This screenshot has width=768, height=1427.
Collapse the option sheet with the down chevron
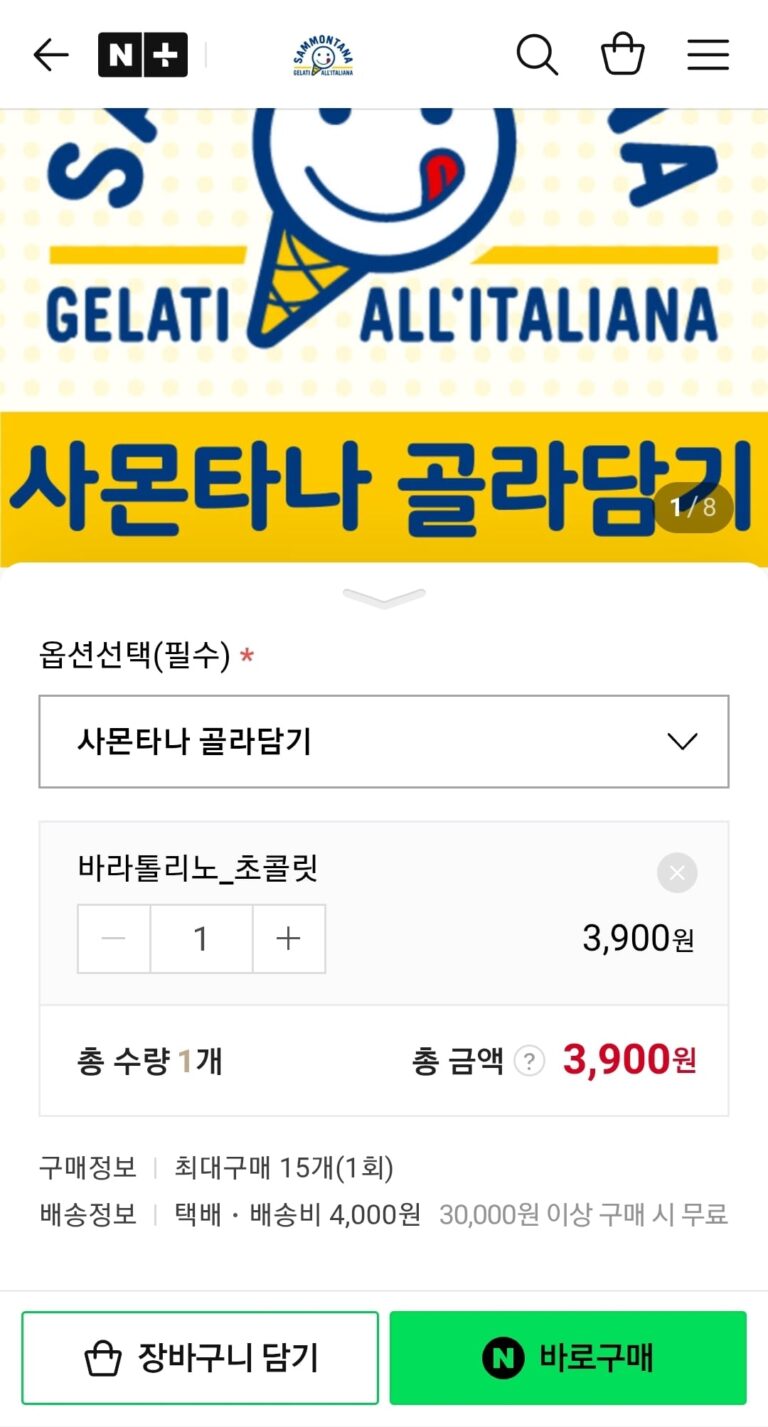(384, 598)
